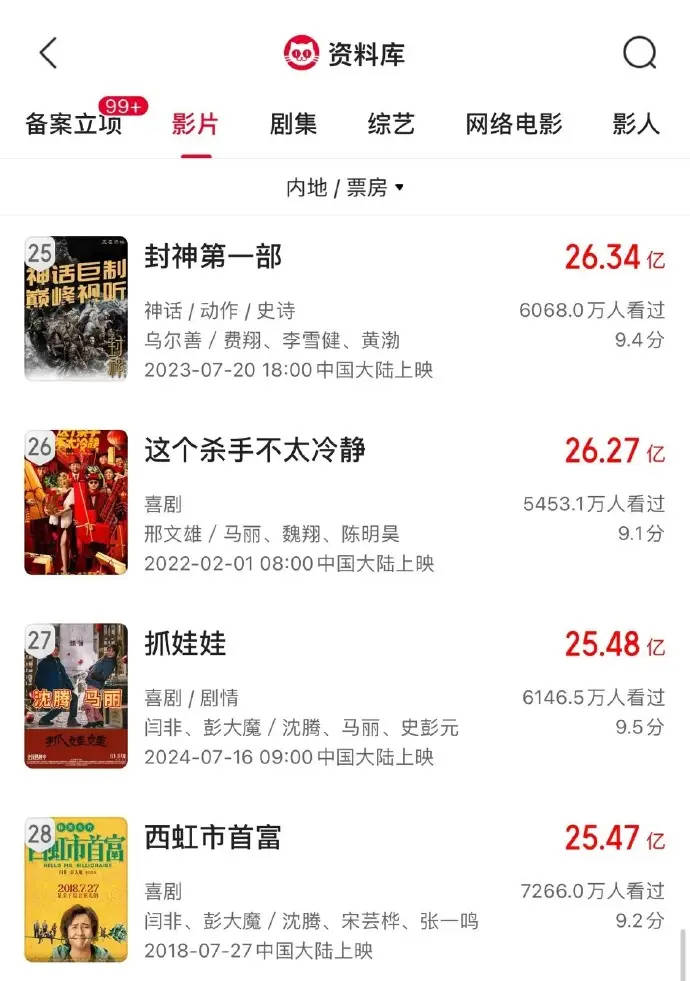The width and height of the screenshot is (690, 981).
Task: View details for 西虹市首富
Action: pyautogui.click(x=213, y=837)
